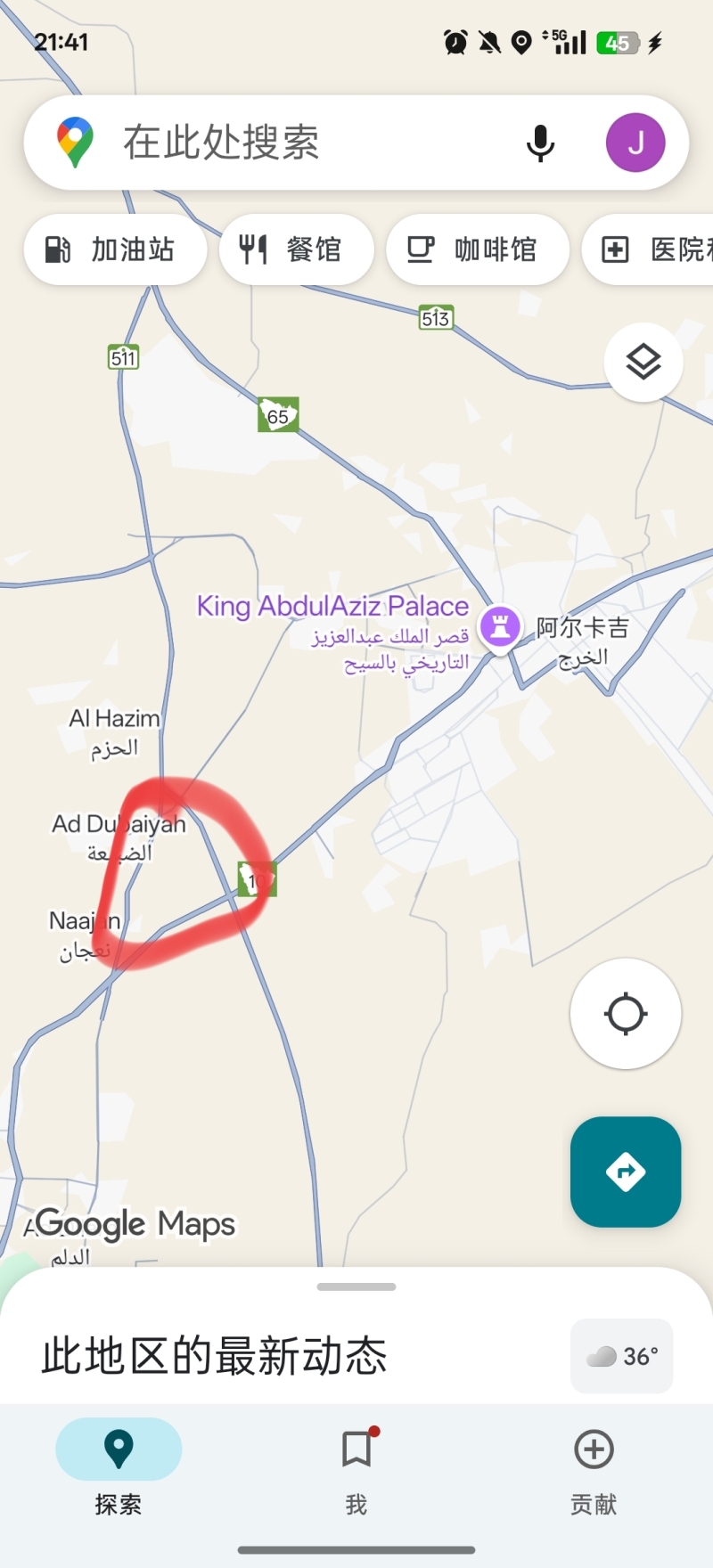This screenshot has height=1568, width=713.
Task: Start voice search with the microphone
Action: [540, 143]
